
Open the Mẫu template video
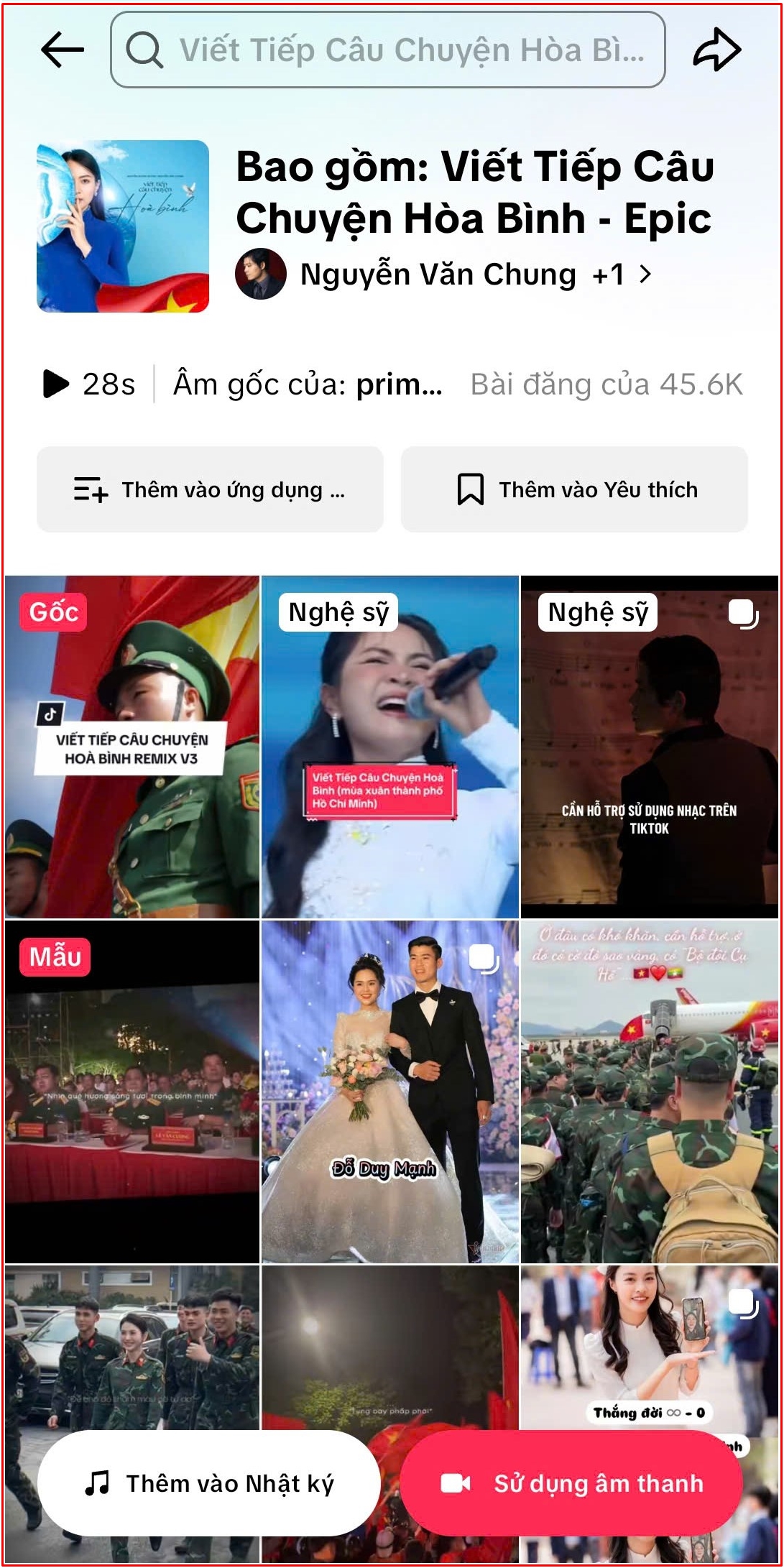point(132,1092)
